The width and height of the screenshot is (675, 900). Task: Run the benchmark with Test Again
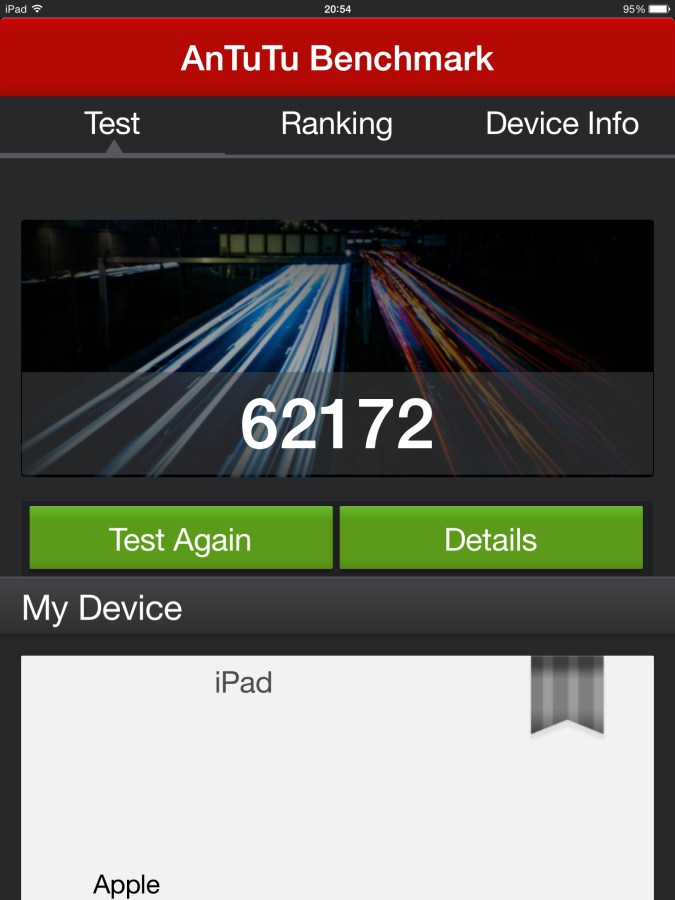181,539
